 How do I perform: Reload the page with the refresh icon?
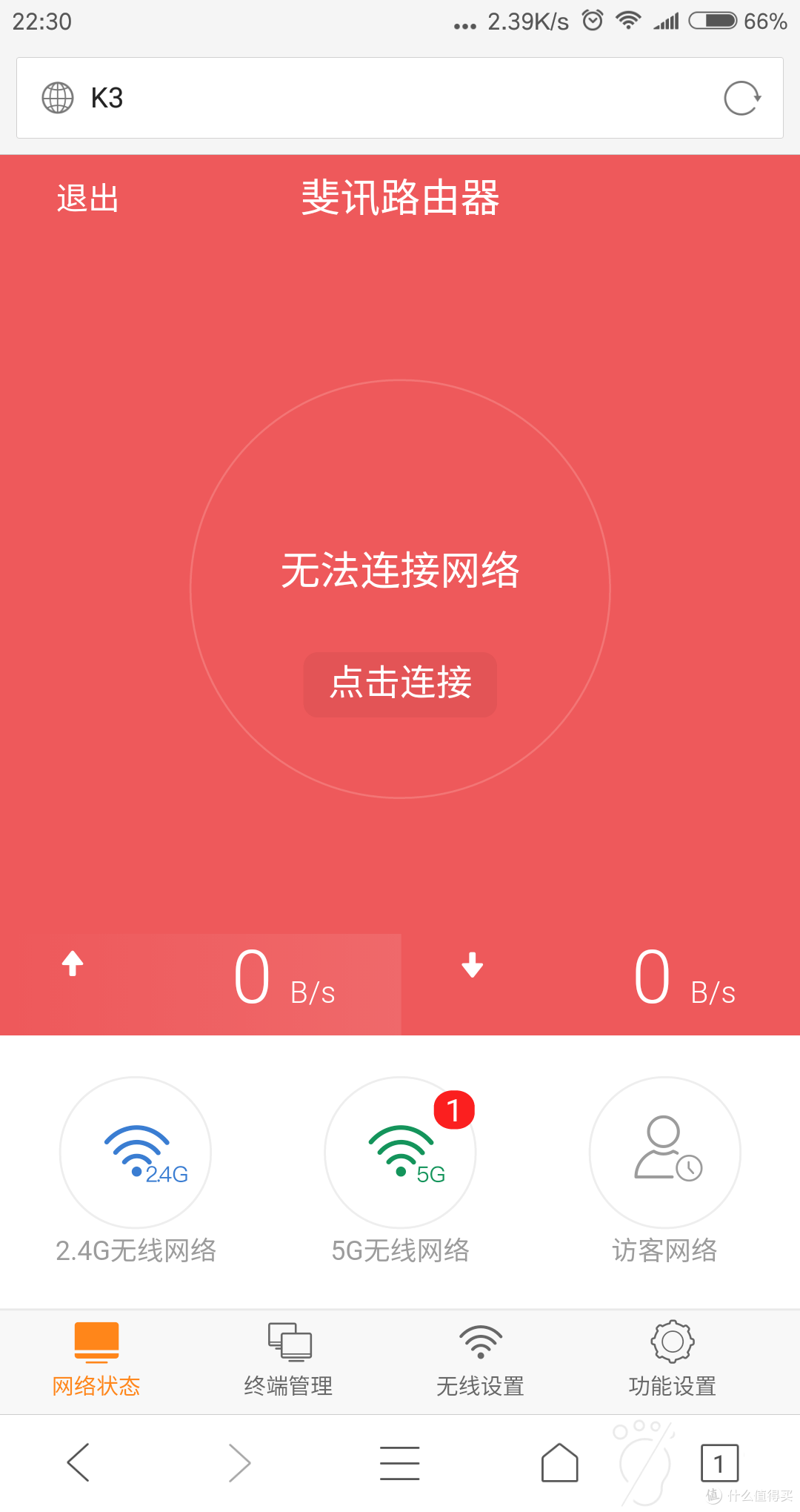742,98
